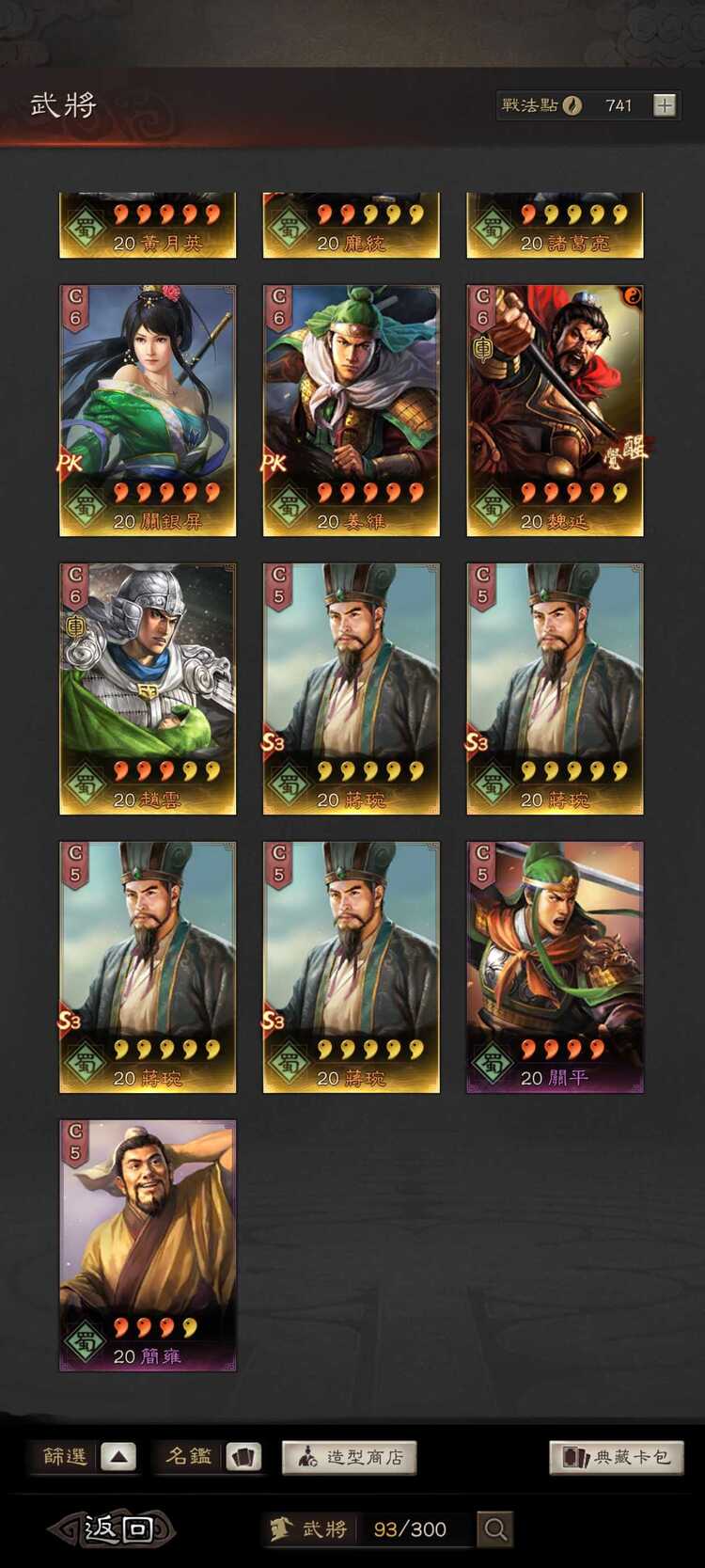Viewport: 705px width, 1568px height.
Task: Search generals with the magnifier icon
Action: [495, 1528]
